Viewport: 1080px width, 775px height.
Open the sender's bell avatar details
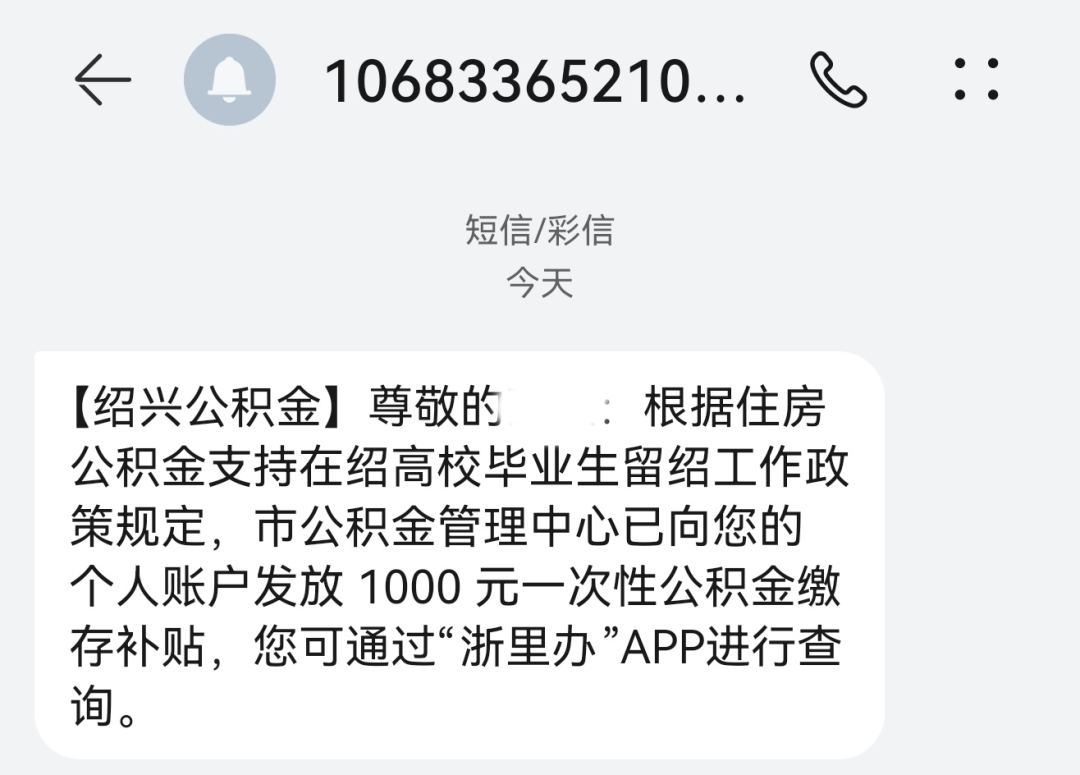tap(229, 80)
